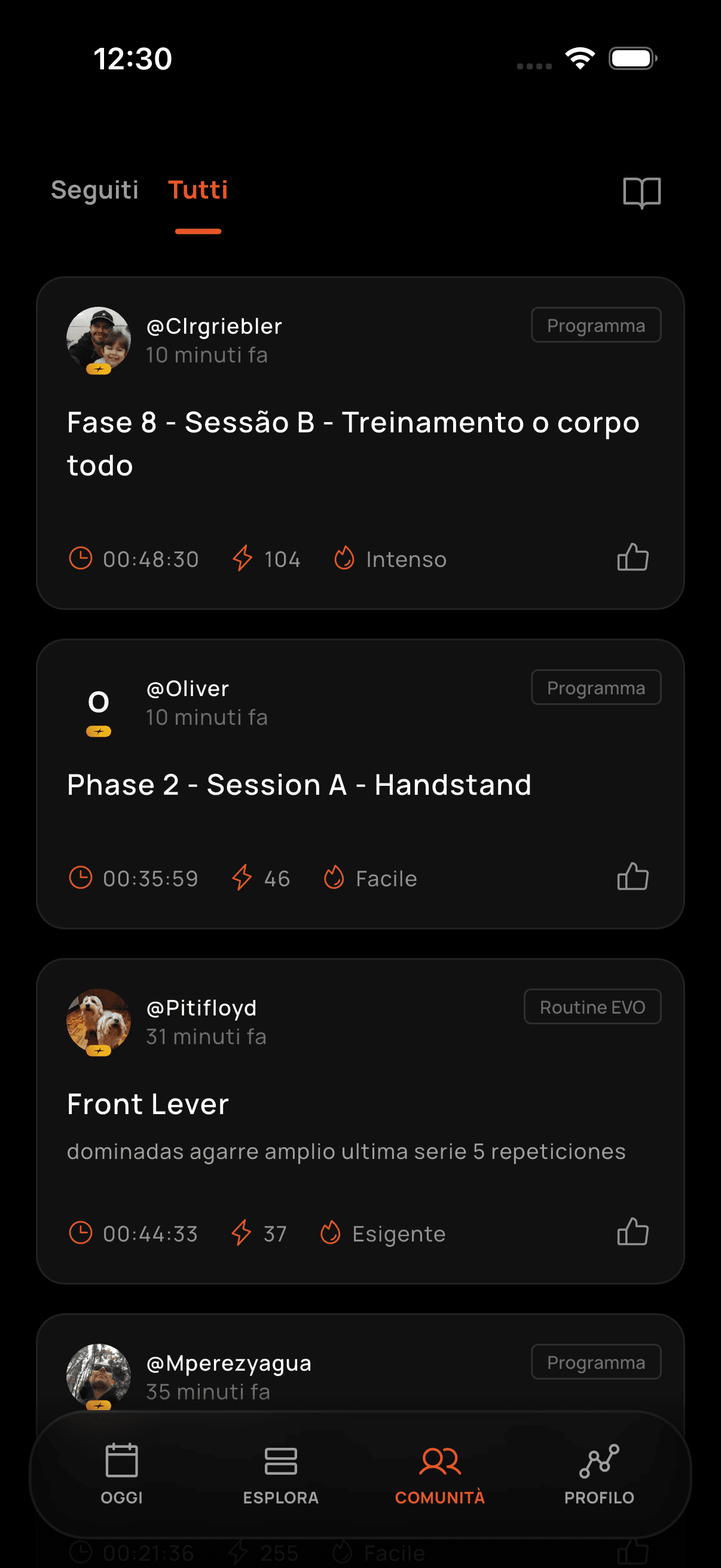Open the Front Lever workout card
Screen dimensions: 721x1568
click(148, 1104)
